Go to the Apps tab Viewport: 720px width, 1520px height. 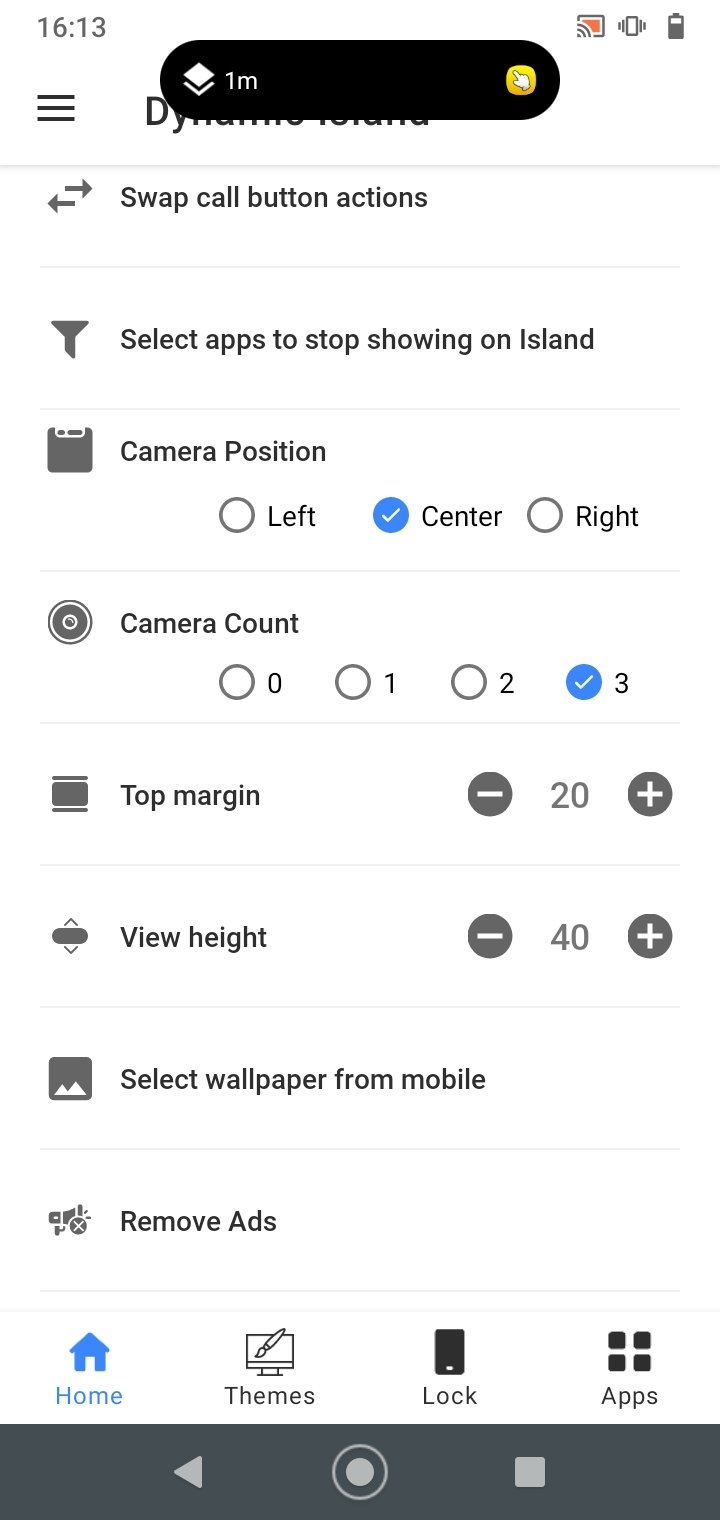pyautogui.click(x=630, y=1368)
